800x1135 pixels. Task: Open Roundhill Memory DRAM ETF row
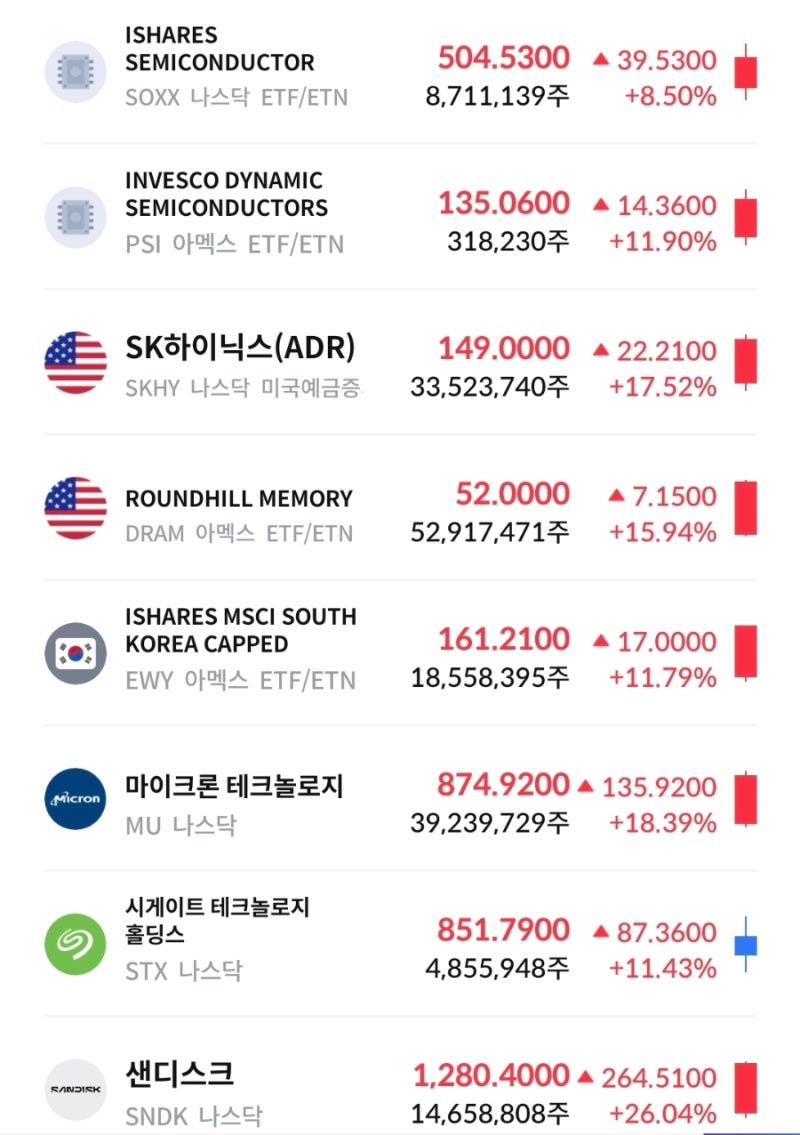coord(400,508)
